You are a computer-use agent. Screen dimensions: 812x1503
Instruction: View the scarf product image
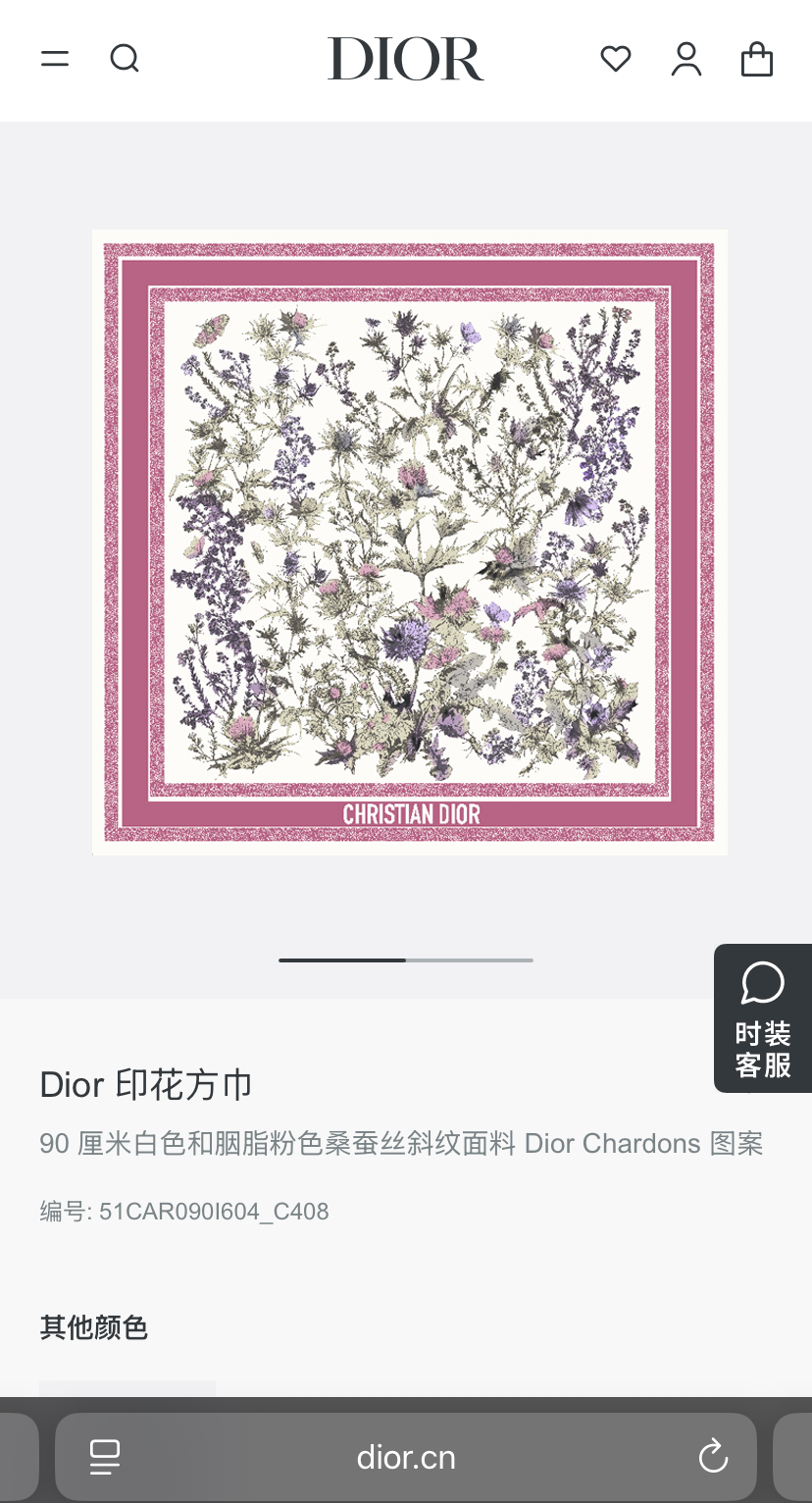(410, 542)
